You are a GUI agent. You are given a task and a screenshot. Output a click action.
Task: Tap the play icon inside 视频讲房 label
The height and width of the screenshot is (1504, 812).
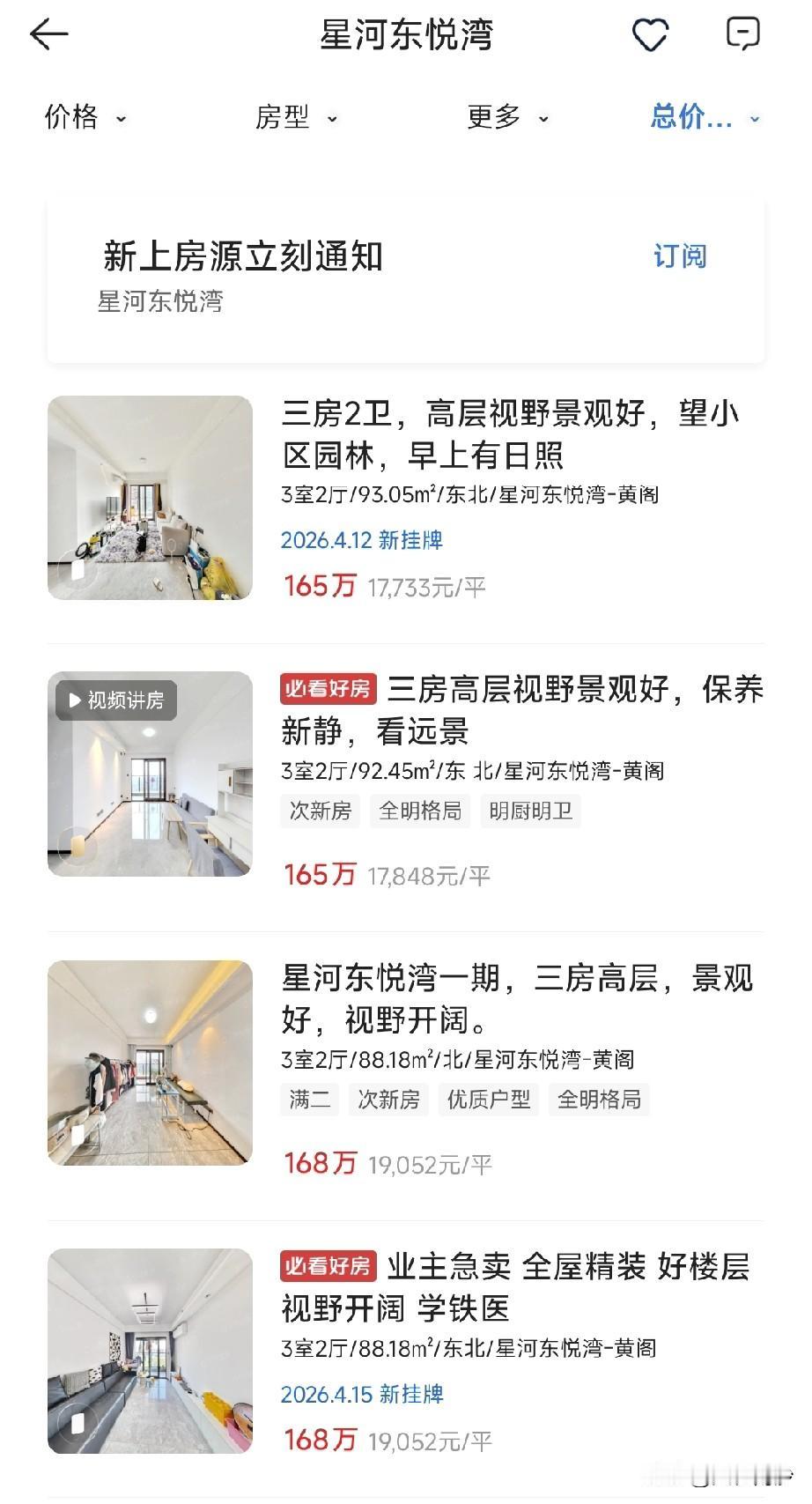(x=73, y=701)
